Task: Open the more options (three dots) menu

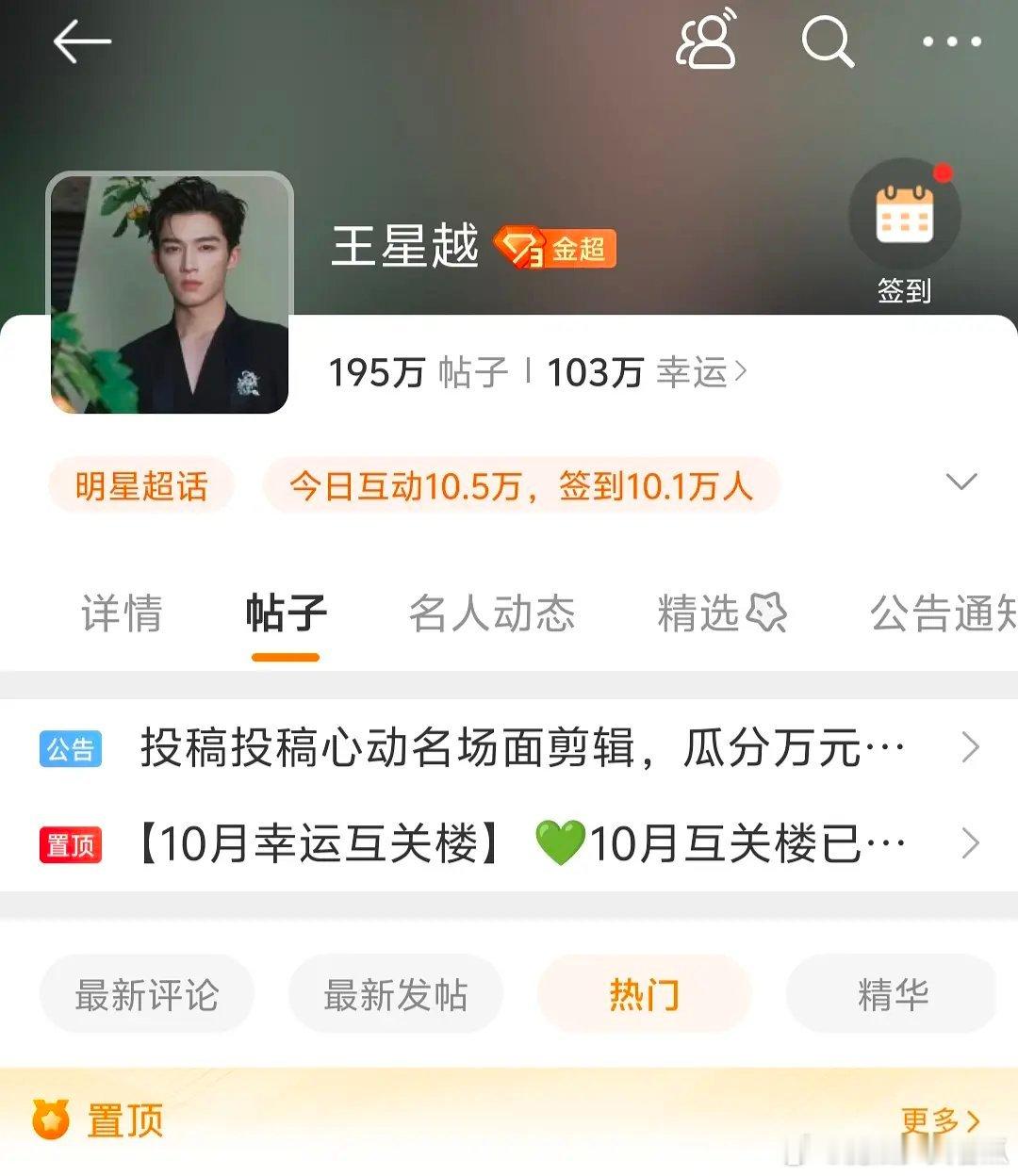Action: tap(952, 42)
